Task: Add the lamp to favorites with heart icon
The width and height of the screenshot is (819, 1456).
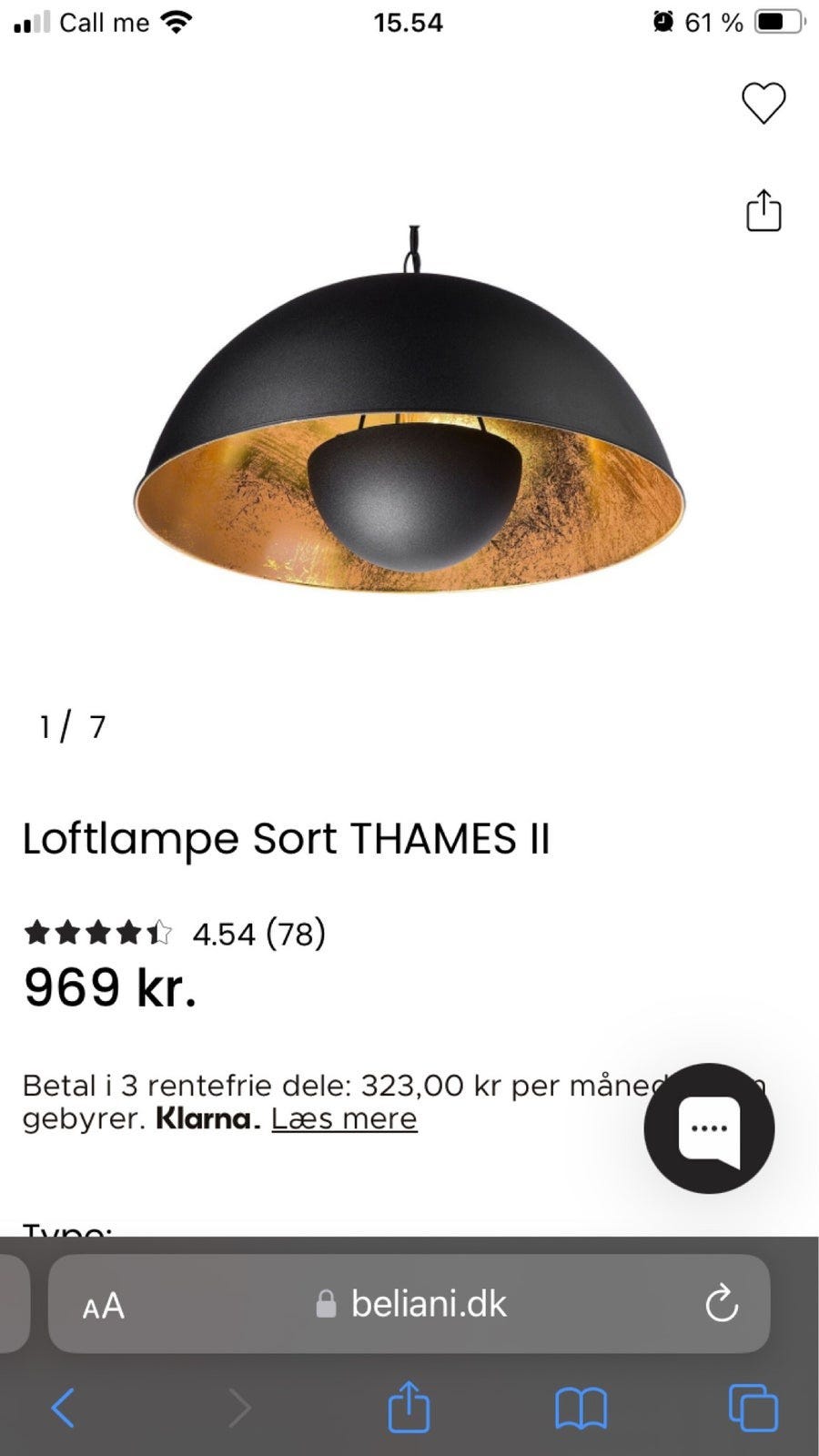Action: point(763,104)
